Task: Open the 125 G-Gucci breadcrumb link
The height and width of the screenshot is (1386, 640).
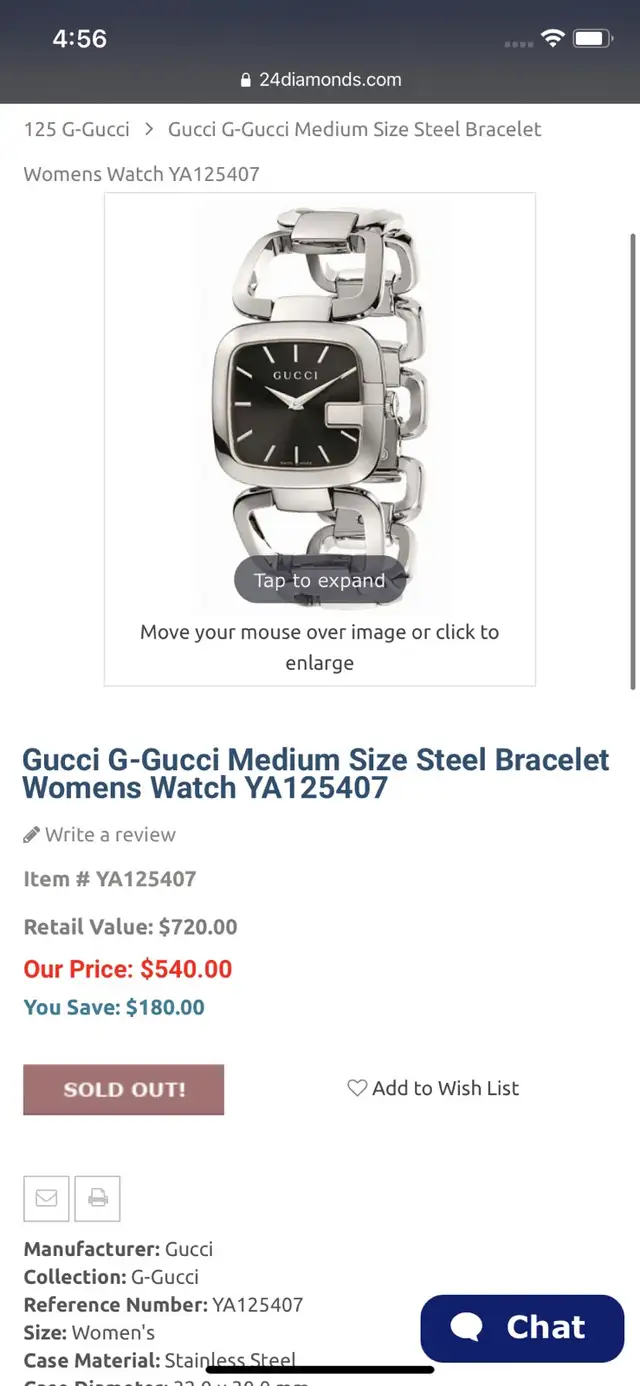Action: [77, 129]
